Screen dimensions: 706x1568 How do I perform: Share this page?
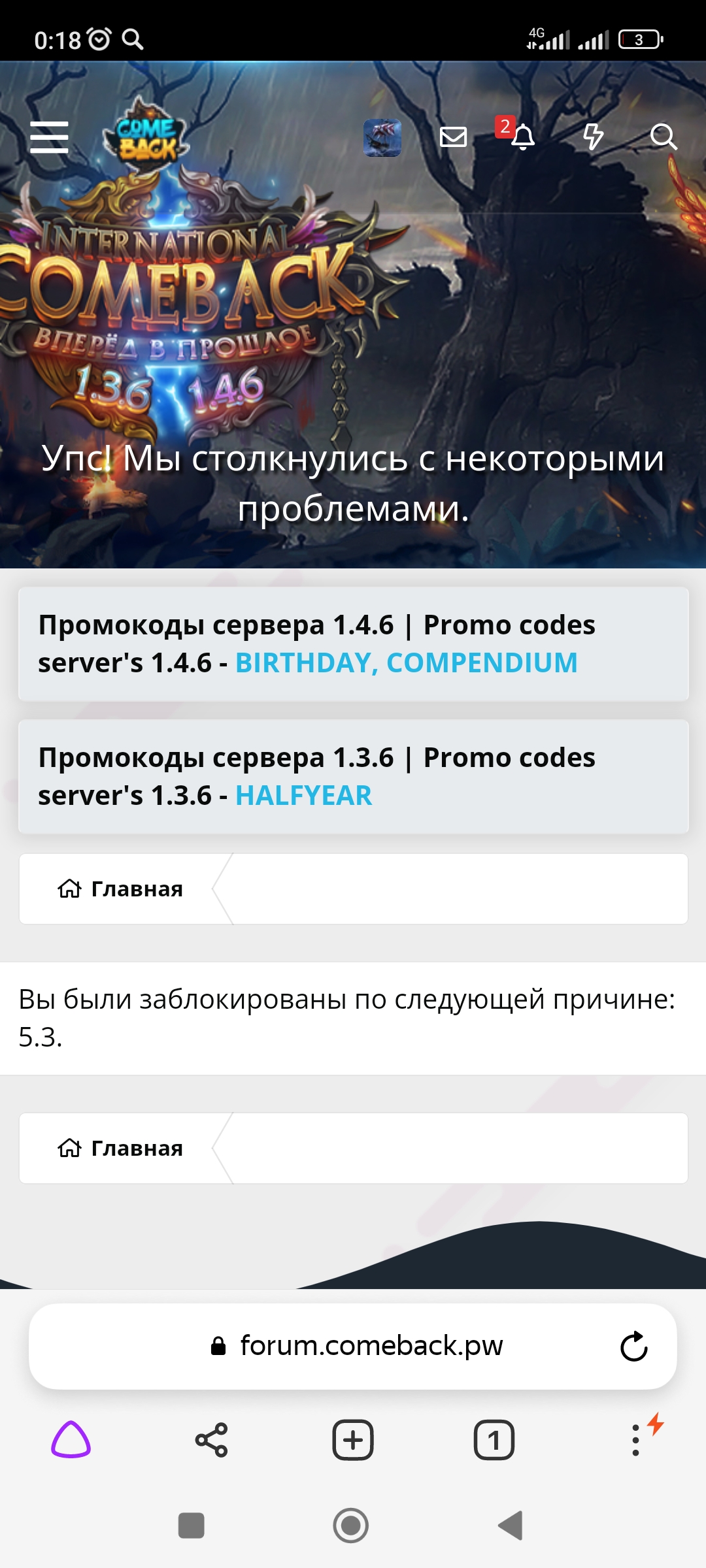pyautogui.click(x=211, y=1440)
